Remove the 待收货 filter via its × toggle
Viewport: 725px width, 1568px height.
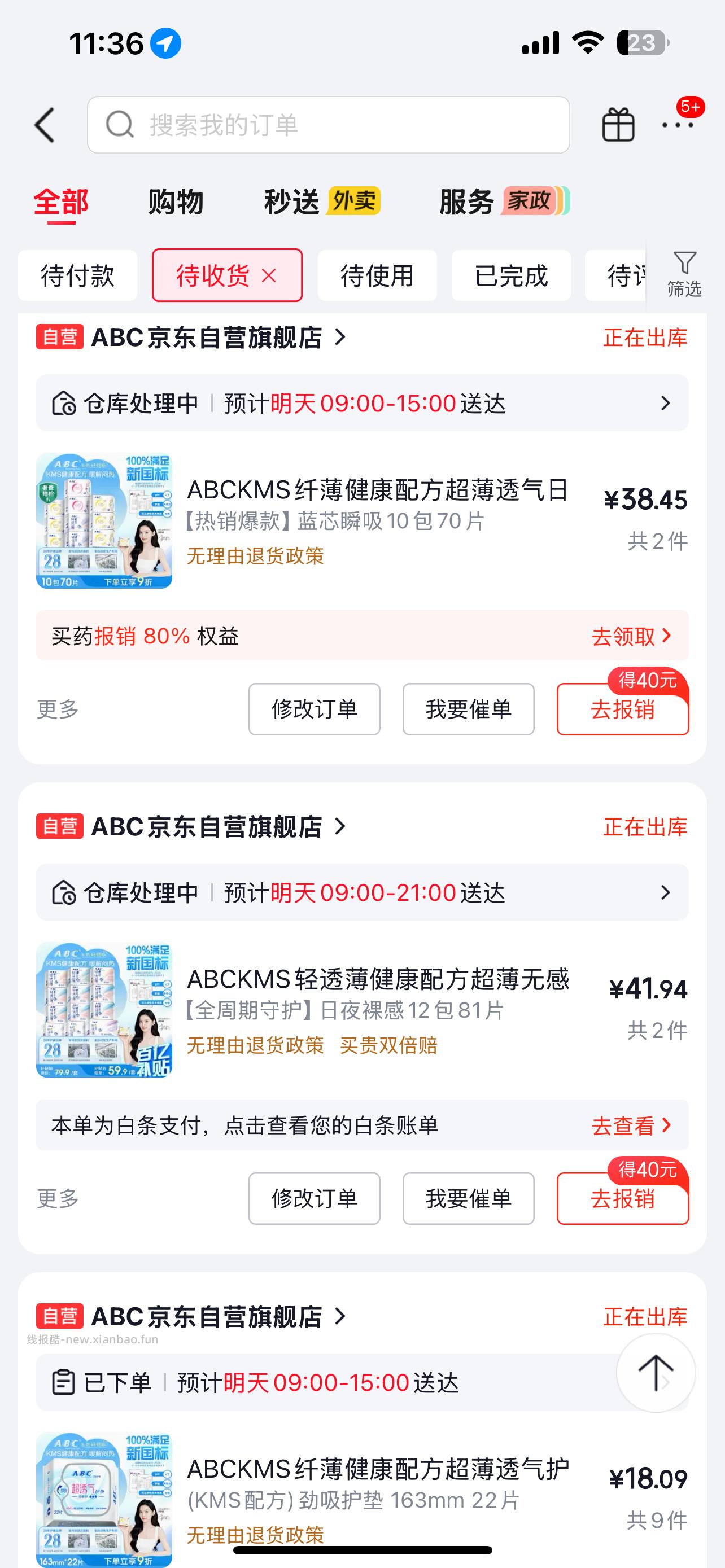[270, 275]
